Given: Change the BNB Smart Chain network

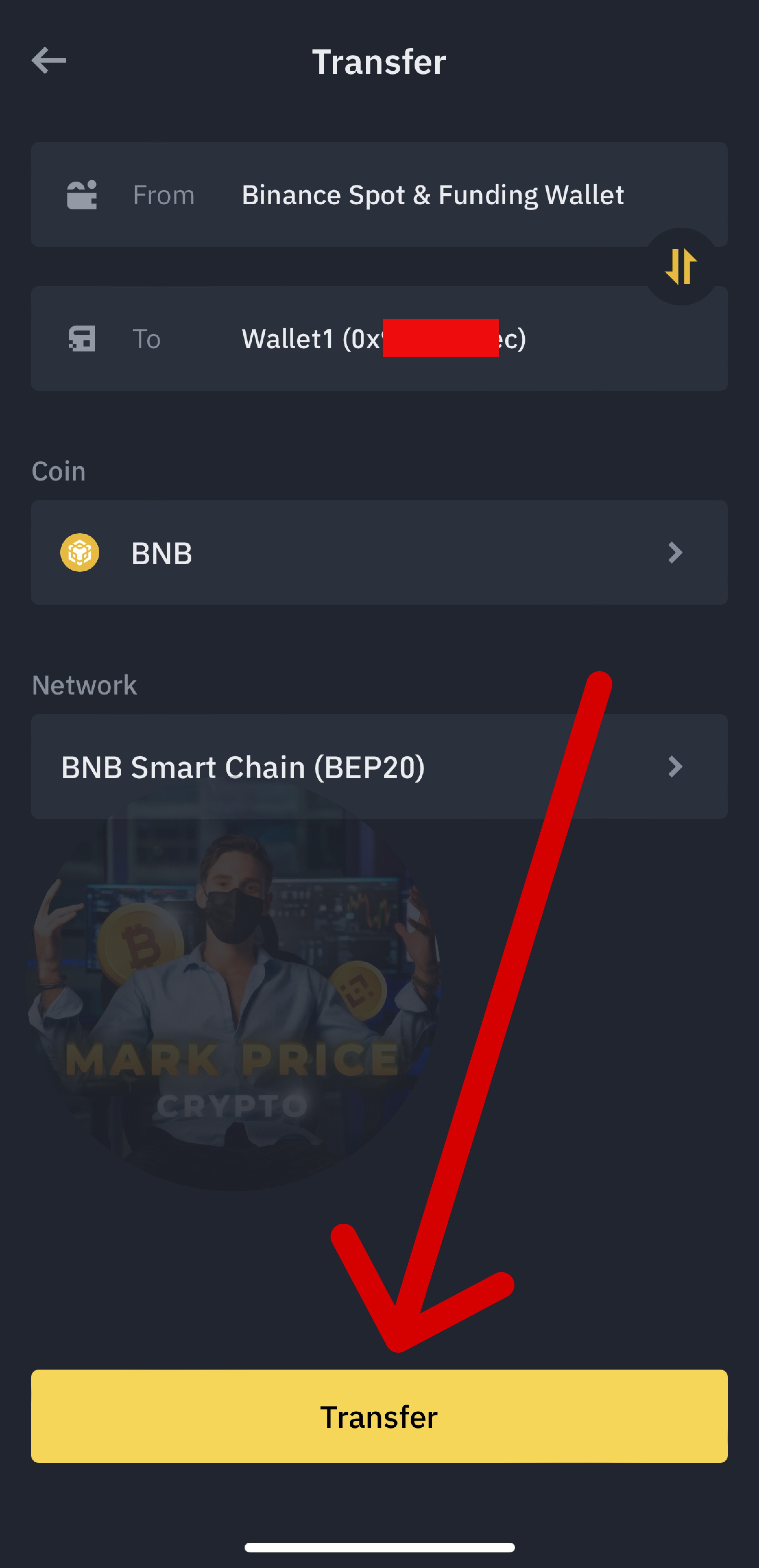Looking at the screenshot, I should coord(379,766).
